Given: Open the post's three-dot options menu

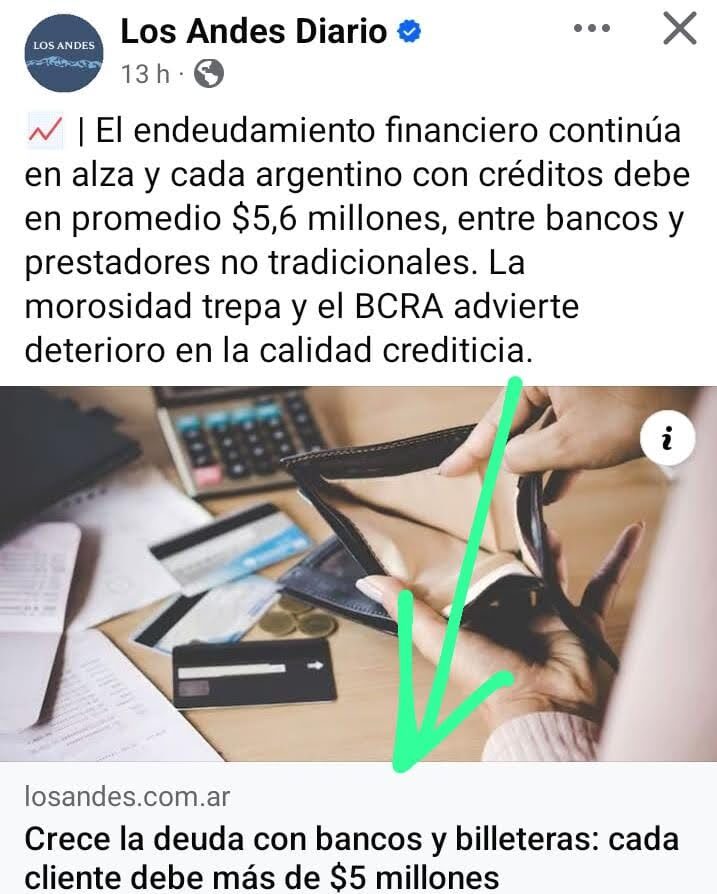Looking at the screenshot, I should [591, 29].
